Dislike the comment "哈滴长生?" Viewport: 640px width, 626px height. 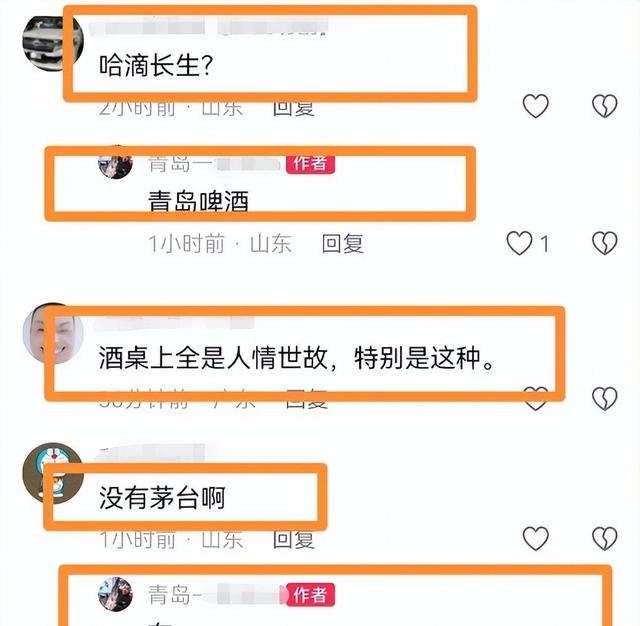pos(604,105)
